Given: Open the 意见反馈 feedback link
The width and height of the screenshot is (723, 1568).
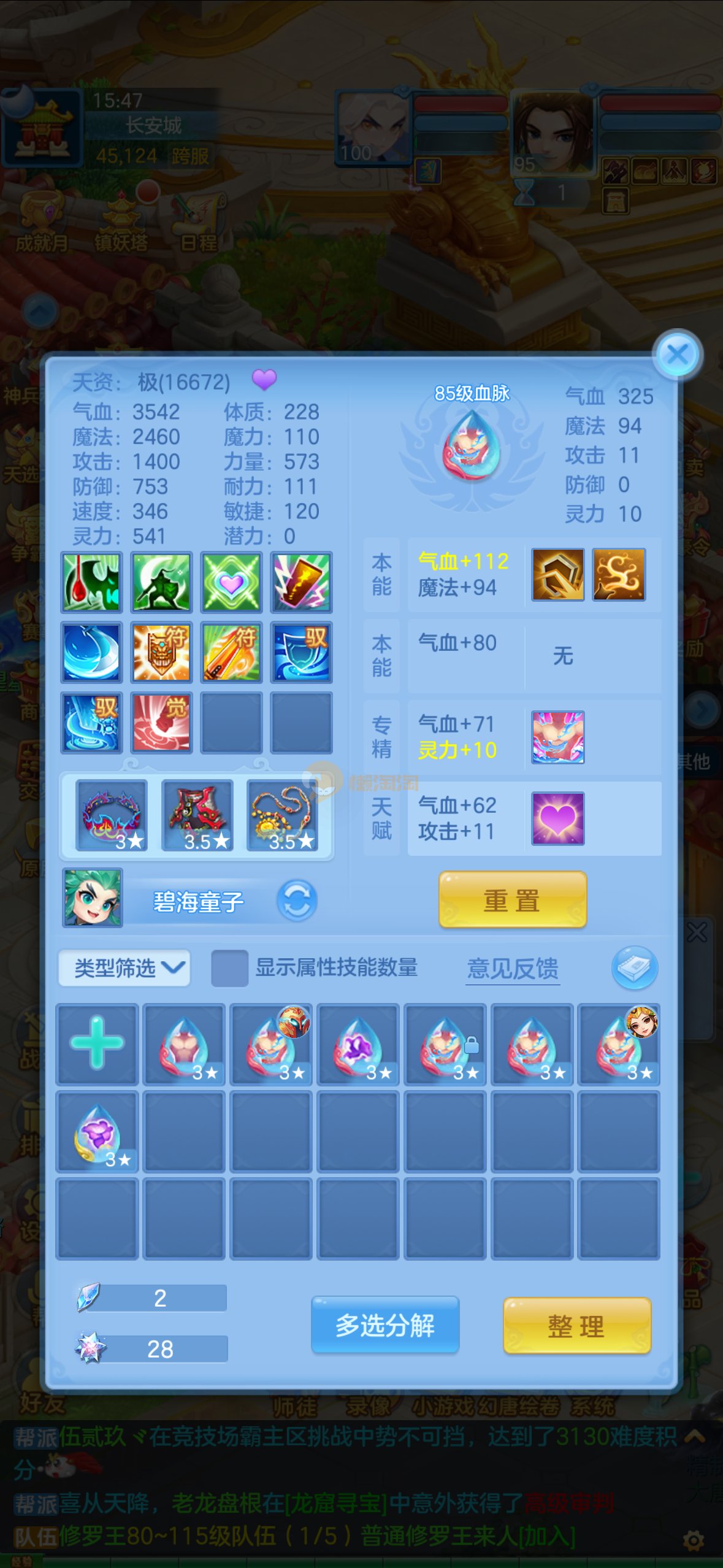Looking at the screenshot, I should pyautogui.click(x=513, y=969).
